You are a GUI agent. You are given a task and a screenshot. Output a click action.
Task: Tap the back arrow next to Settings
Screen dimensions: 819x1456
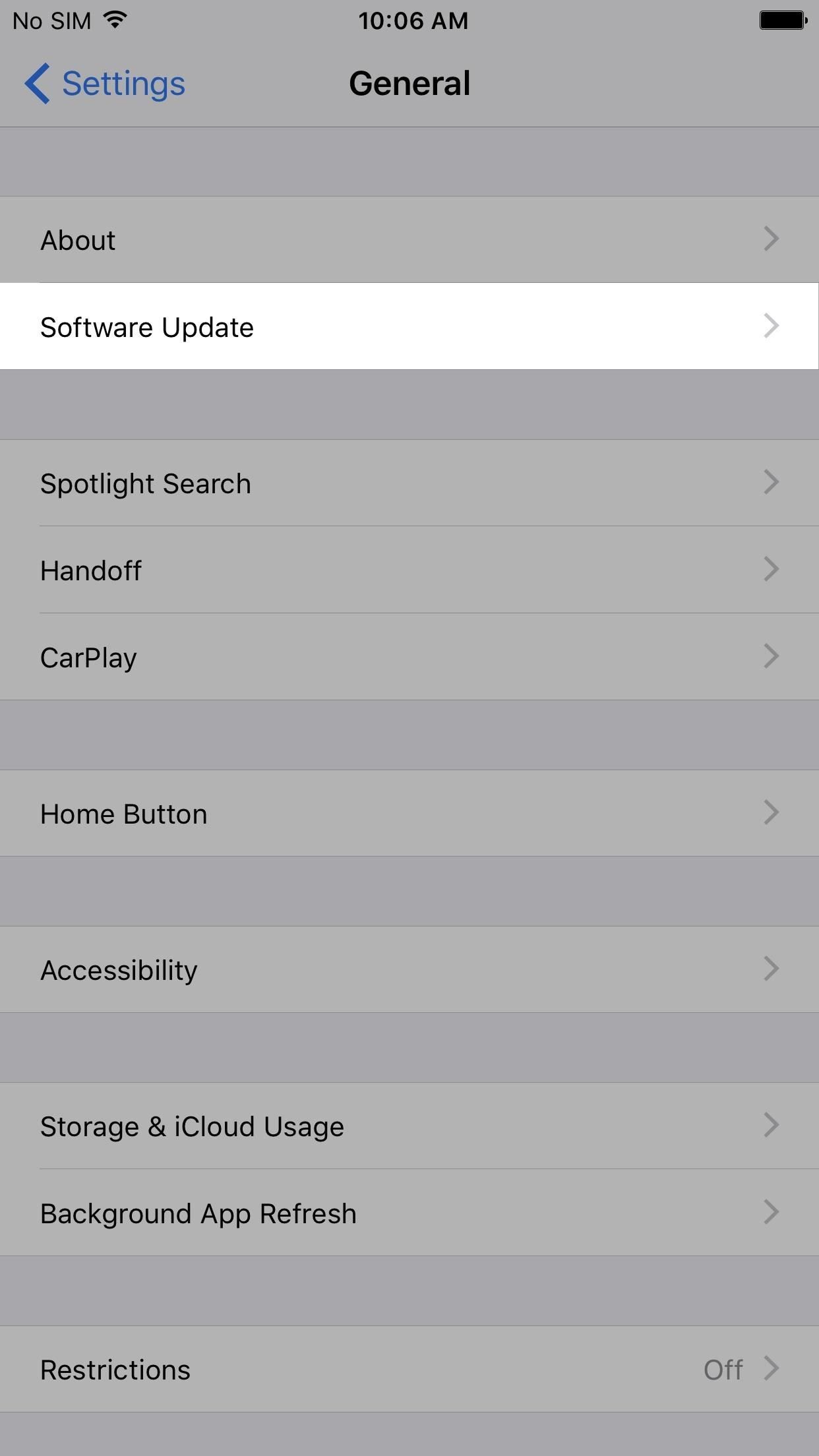click(x=36, y=83)
